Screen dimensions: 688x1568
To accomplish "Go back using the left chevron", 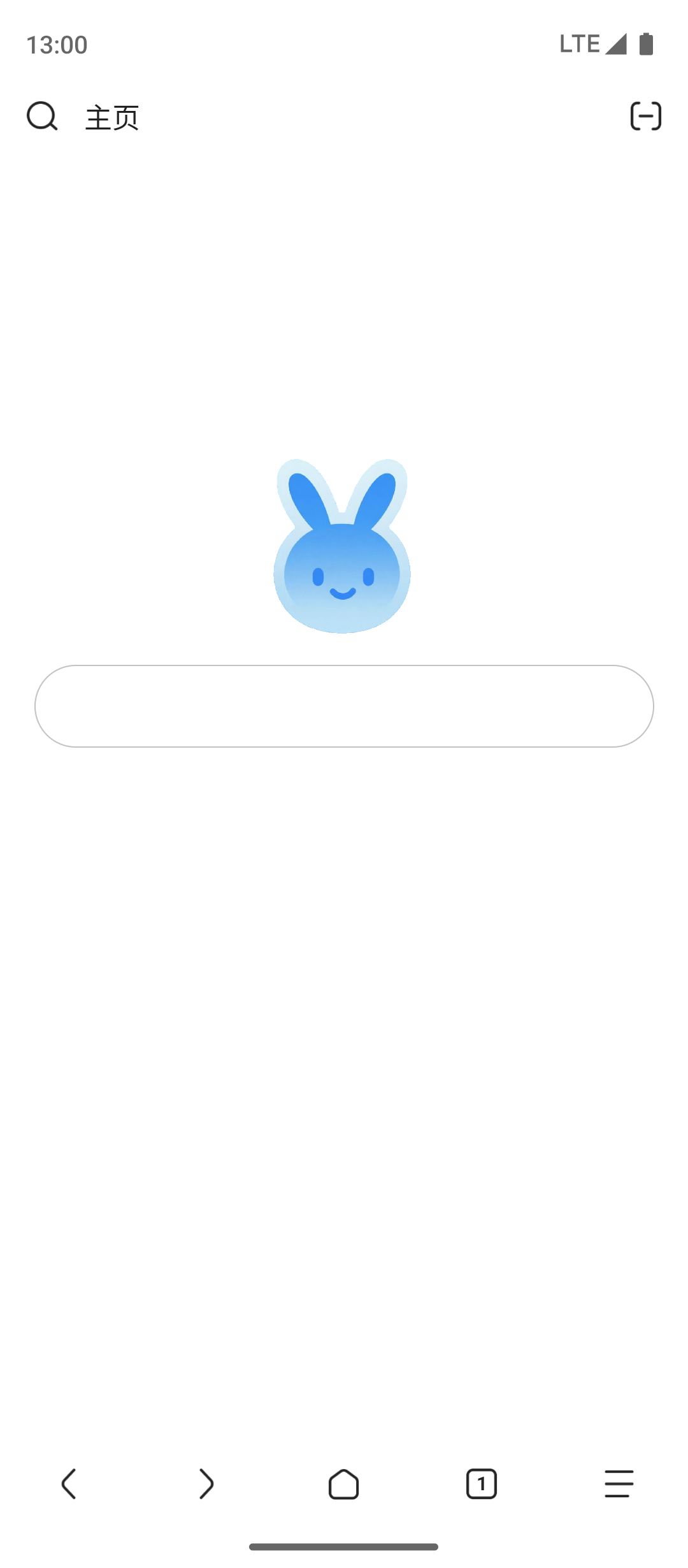I will tap(69, 1484).
